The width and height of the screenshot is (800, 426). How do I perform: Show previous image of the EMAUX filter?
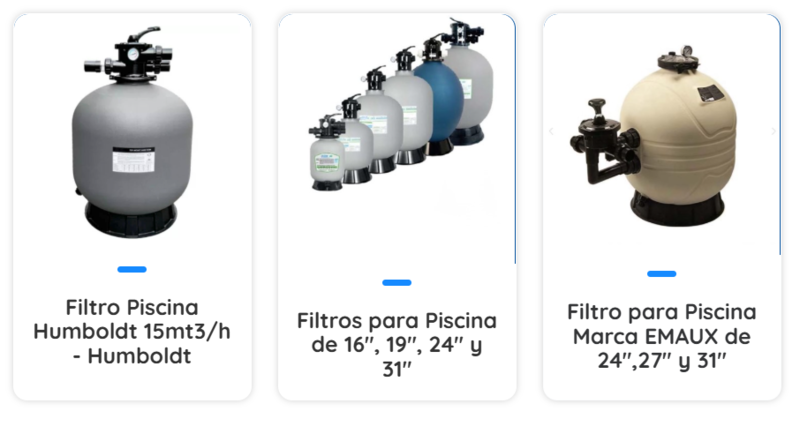(x=551, y=131)
